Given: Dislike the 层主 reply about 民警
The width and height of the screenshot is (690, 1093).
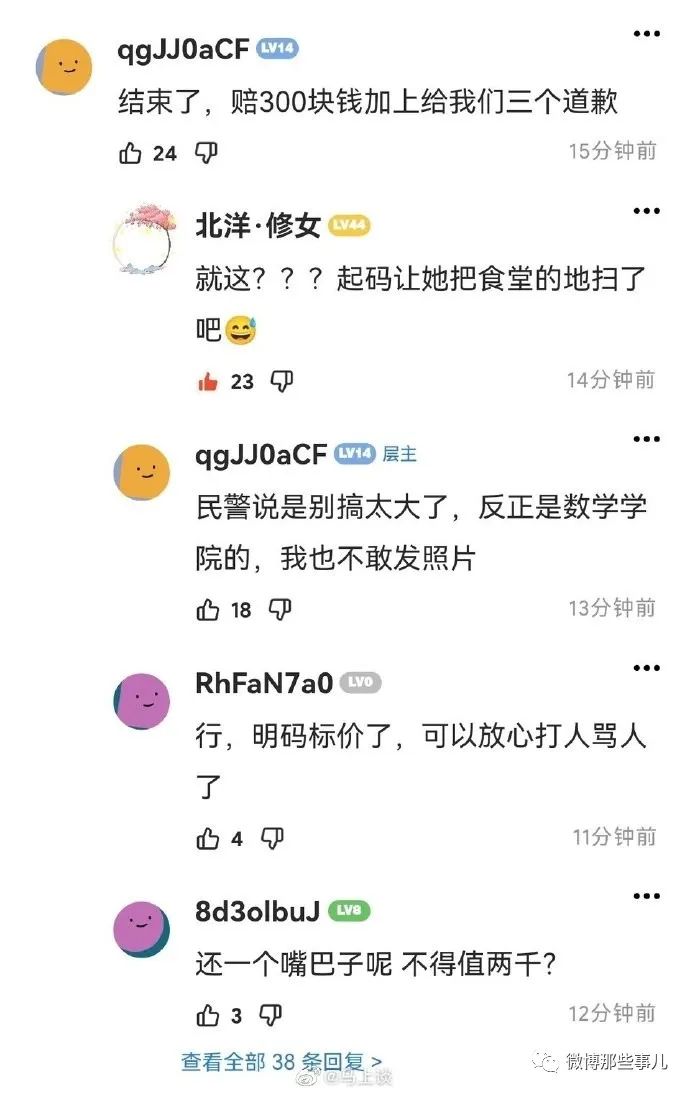Looking at the screenshot, I should coord(281,609).
